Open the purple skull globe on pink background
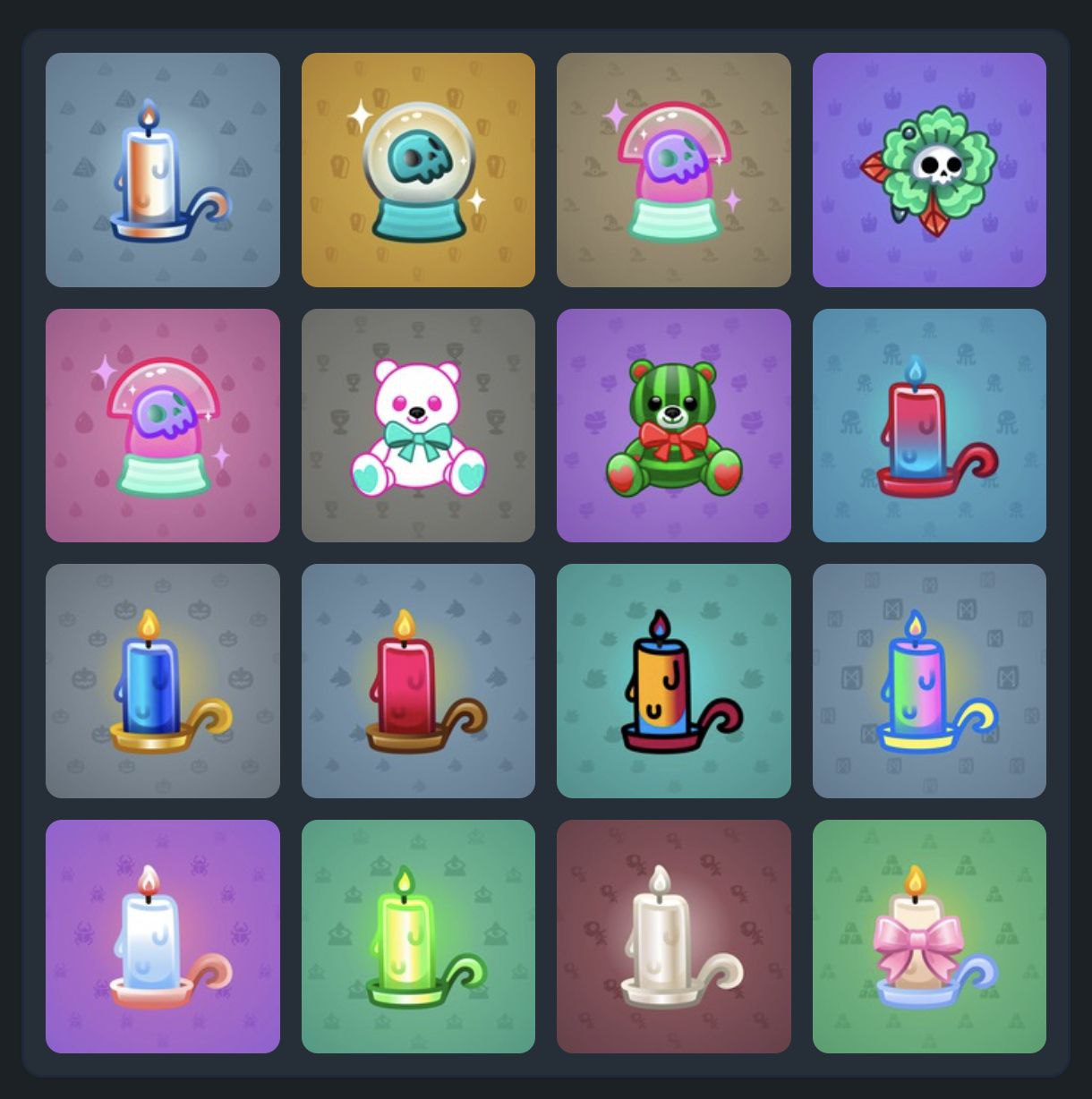The height and width of the screenshot is (1099, 1092). 162,425
